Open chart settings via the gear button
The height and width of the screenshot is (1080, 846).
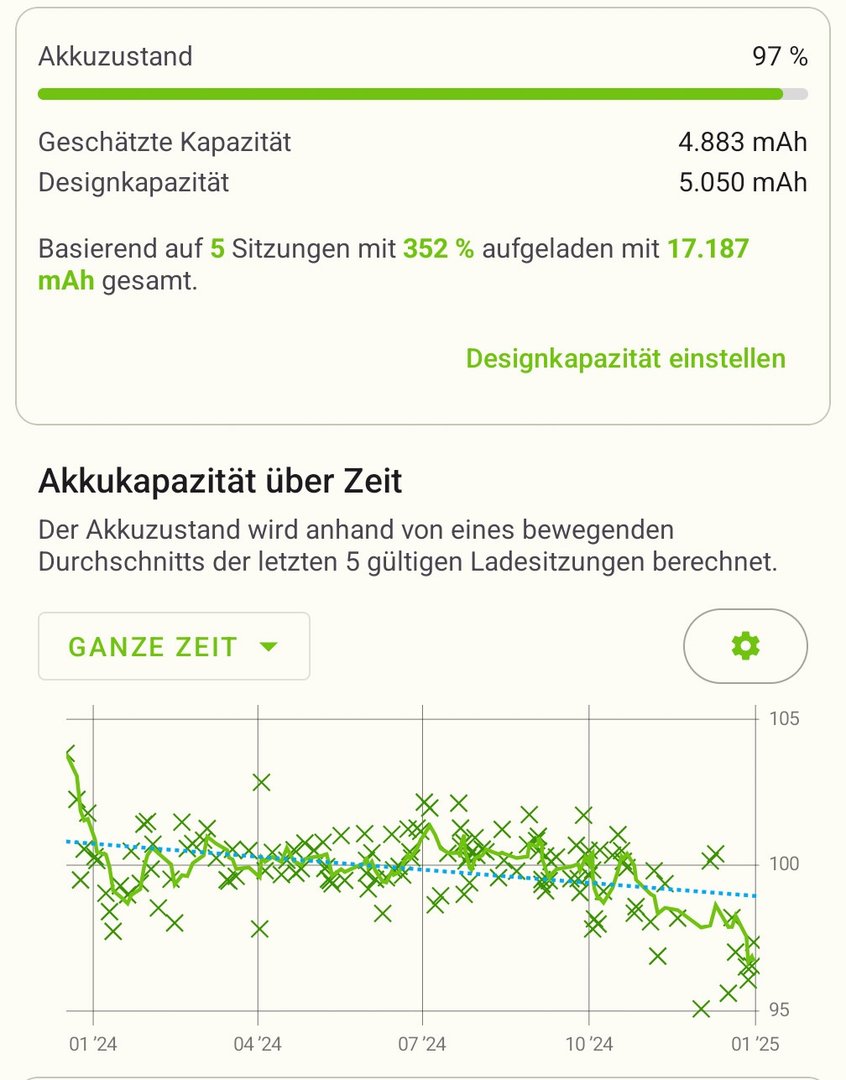coord(745,647)
